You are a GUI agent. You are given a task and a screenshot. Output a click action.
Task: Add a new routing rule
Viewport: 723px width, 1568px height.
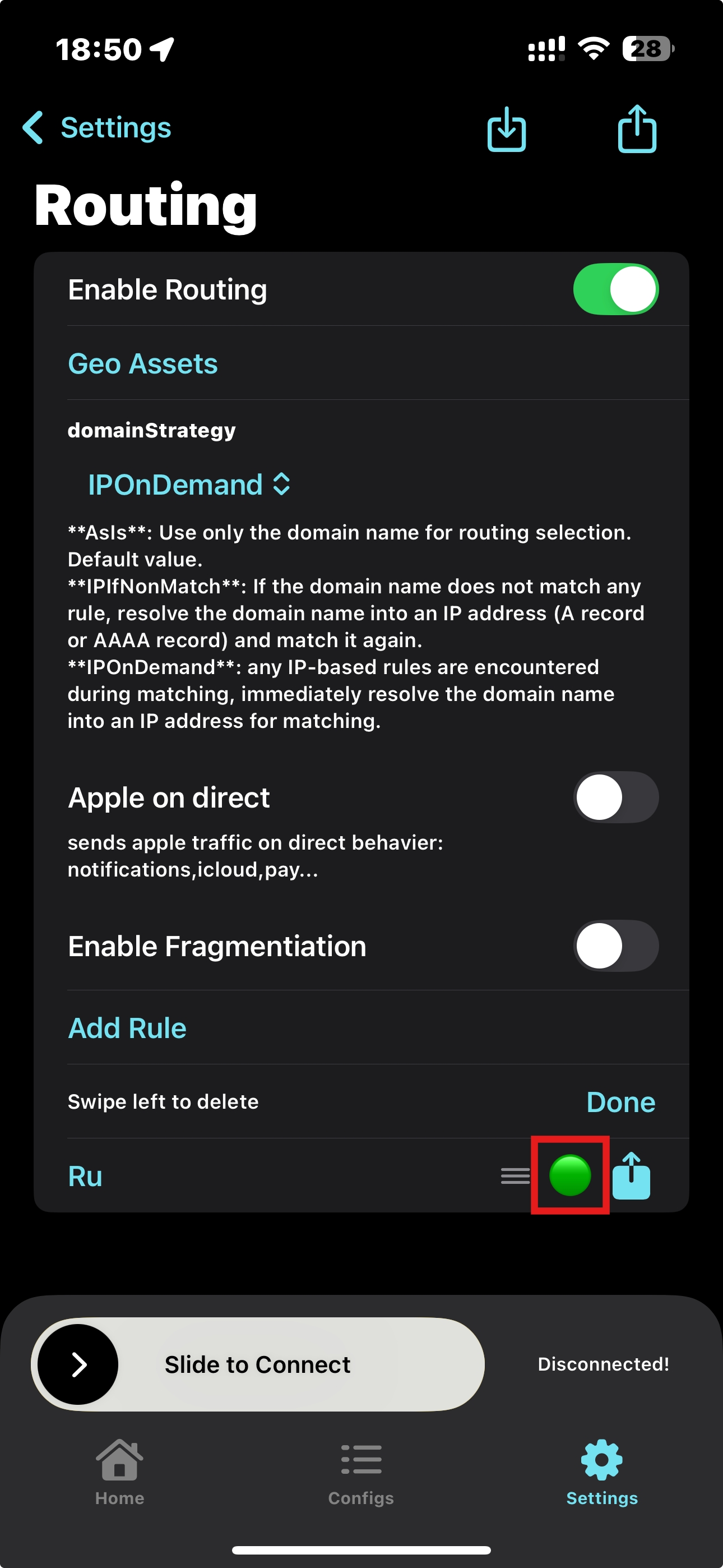(x=127, y=1028)
